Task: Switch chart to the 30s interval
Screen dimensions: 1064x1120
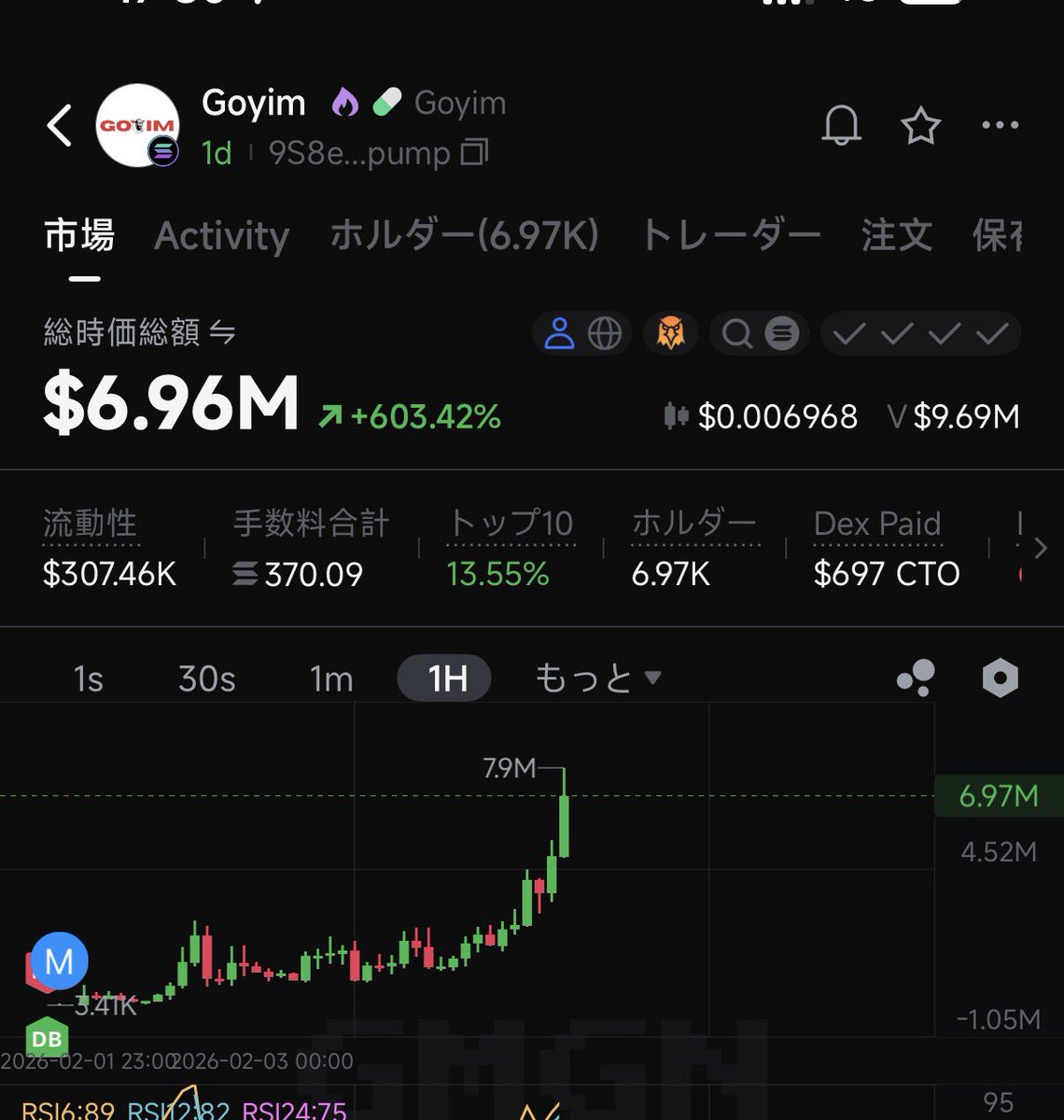Action: click(x=206, y=679)
